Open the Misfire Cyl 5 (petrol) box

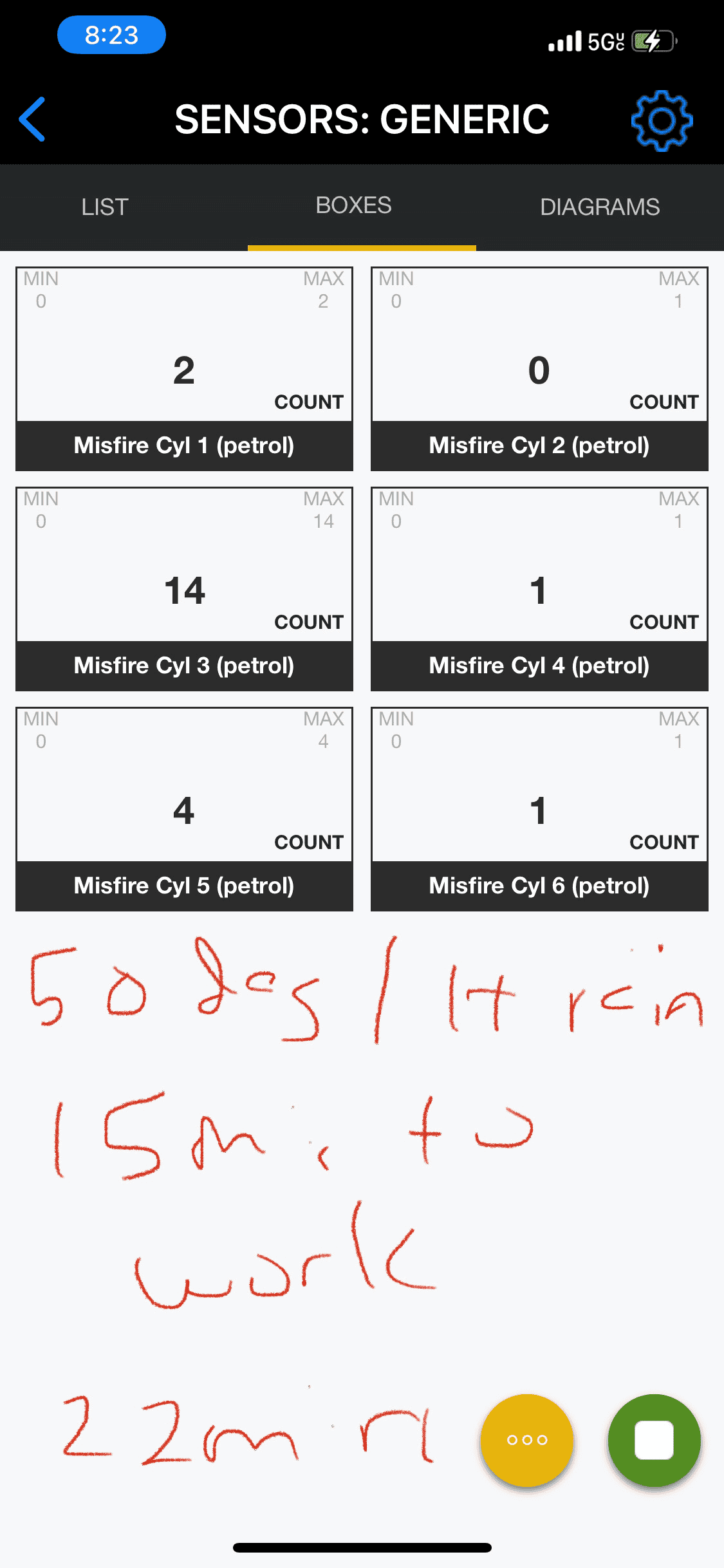click(184, 809)
